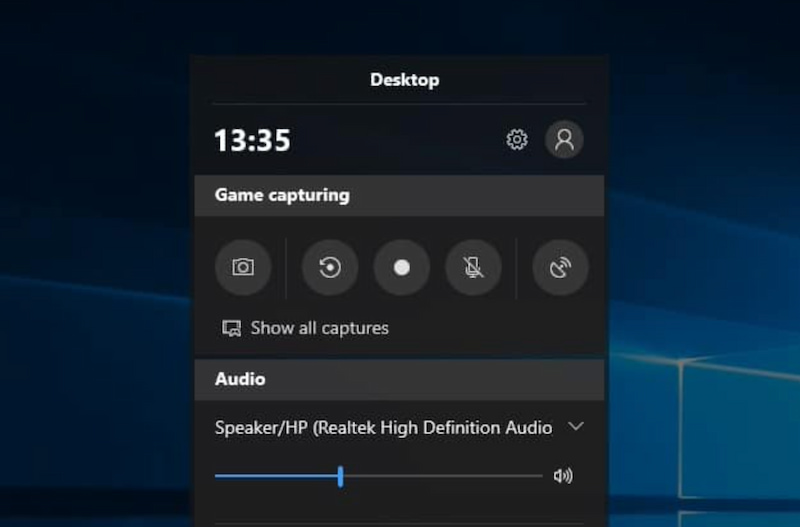Open the Xbox profile avatar
The width and height of the screenshot is (800, 527).
(x=564, y=140)
